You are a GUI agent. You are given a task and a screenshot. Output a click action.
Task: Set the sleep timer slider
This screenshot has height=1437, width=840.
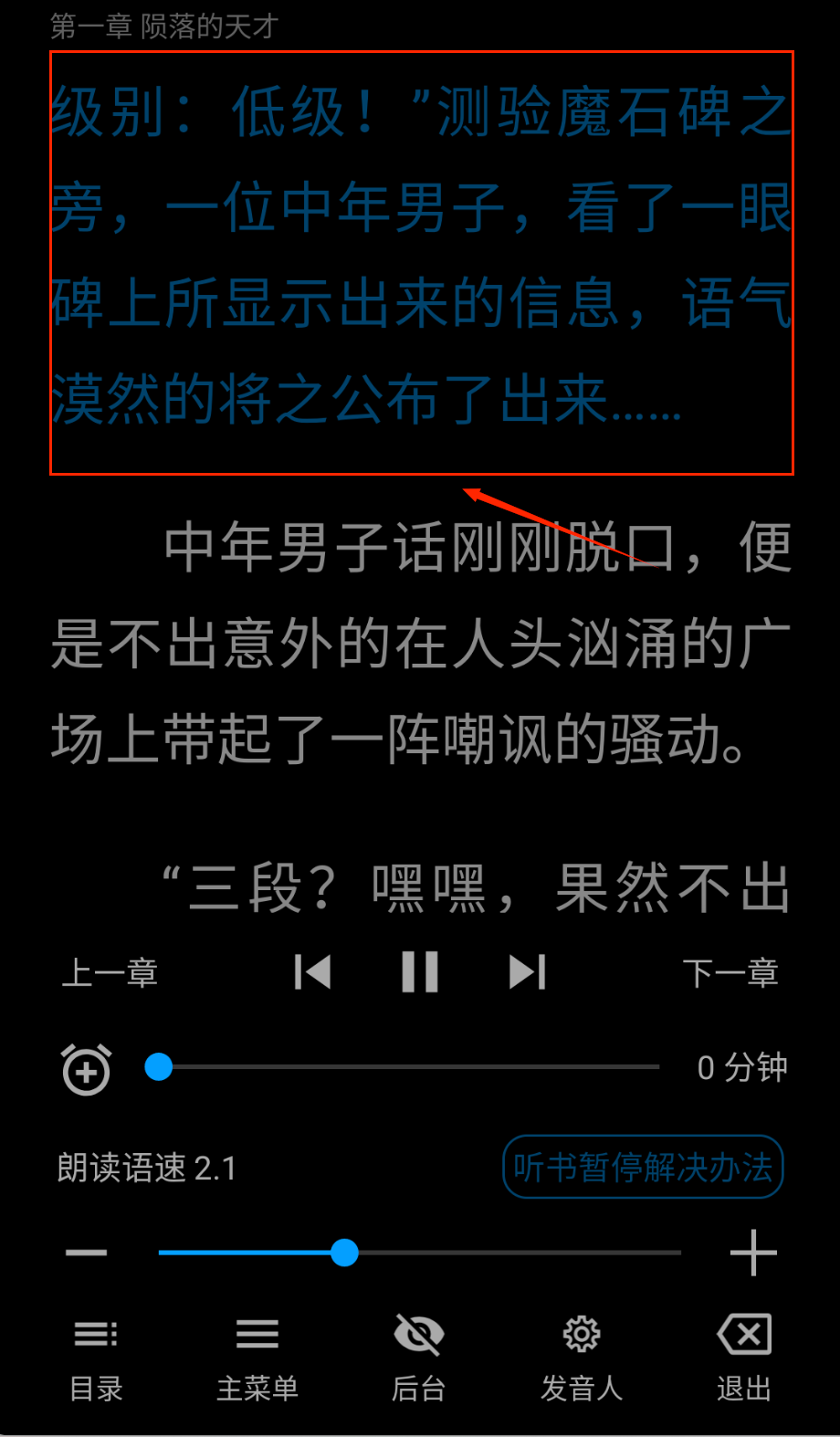tap(159, 1066)
